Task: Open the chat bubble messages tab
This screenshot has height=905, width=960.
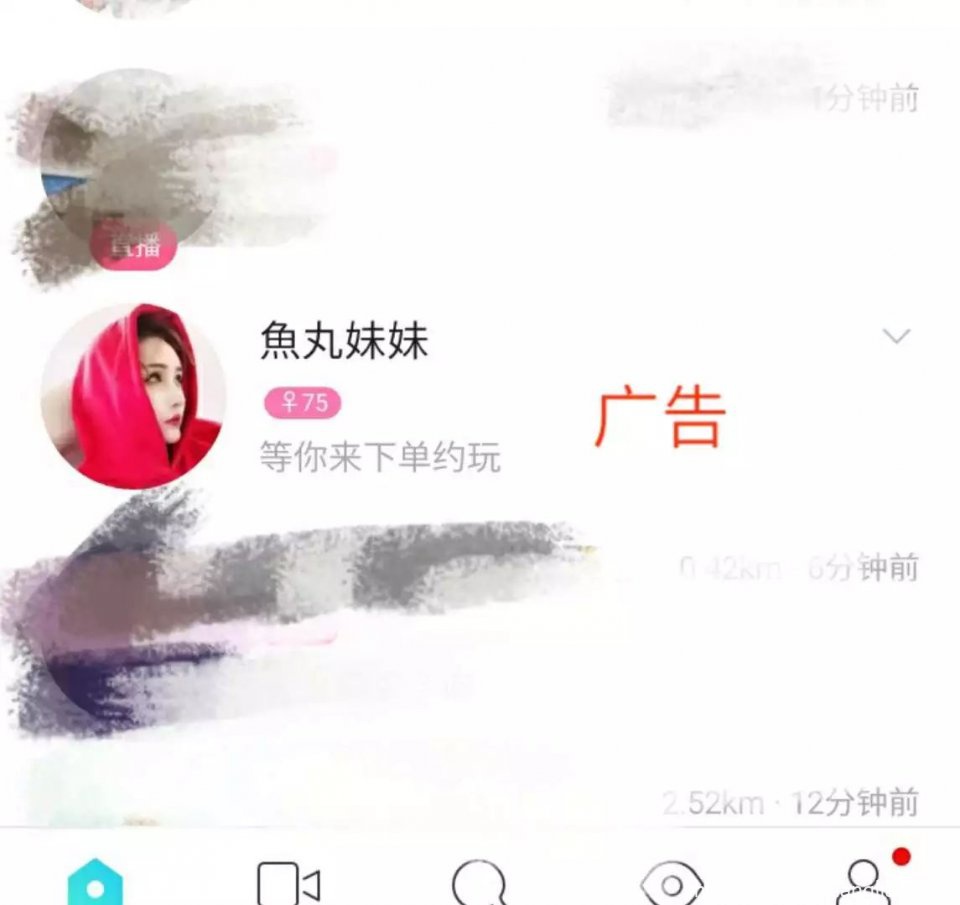Action: pyautogui.click(x=480, y=884)
